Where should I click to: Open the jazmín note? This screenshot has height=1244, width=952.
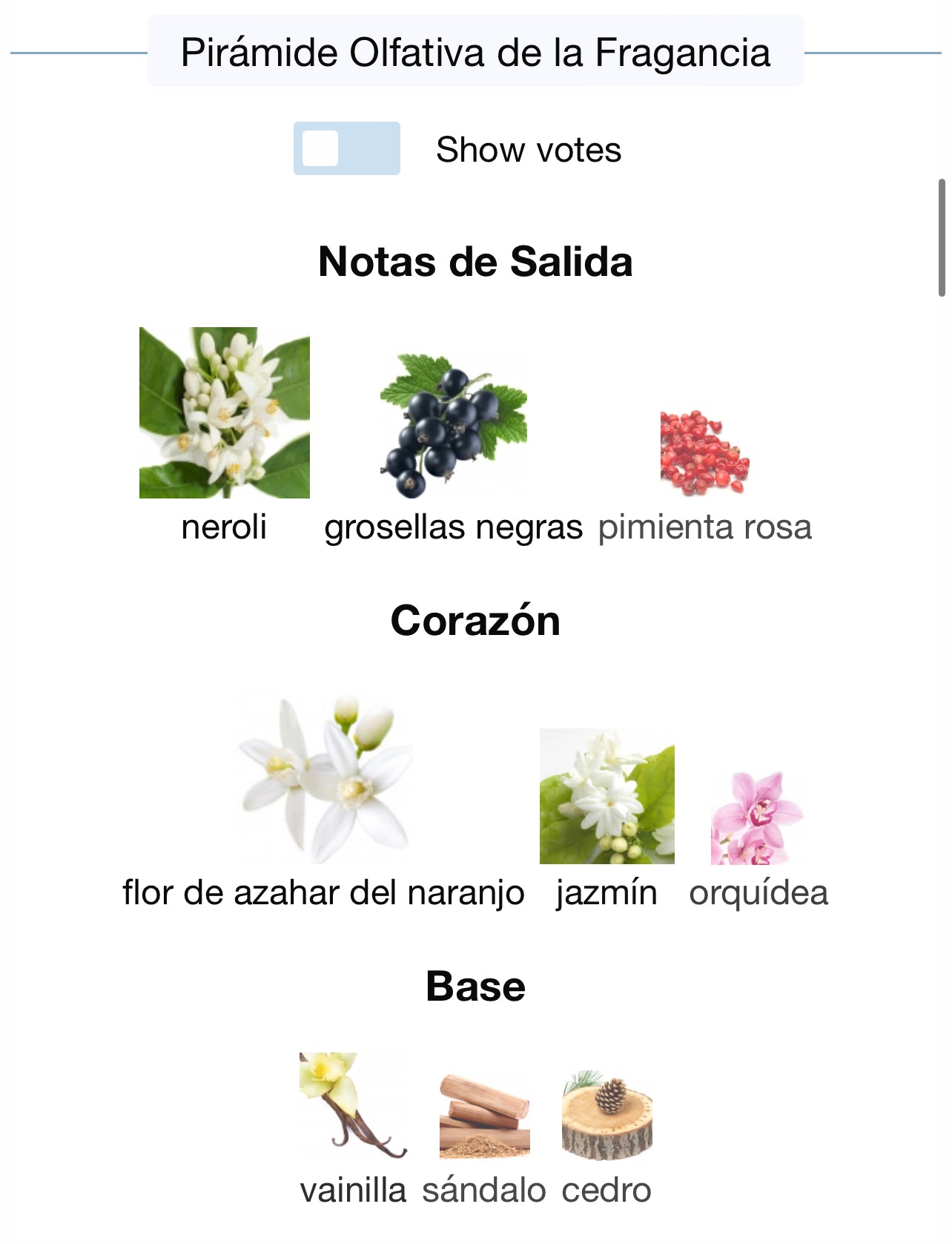click(x=606, y=796)
